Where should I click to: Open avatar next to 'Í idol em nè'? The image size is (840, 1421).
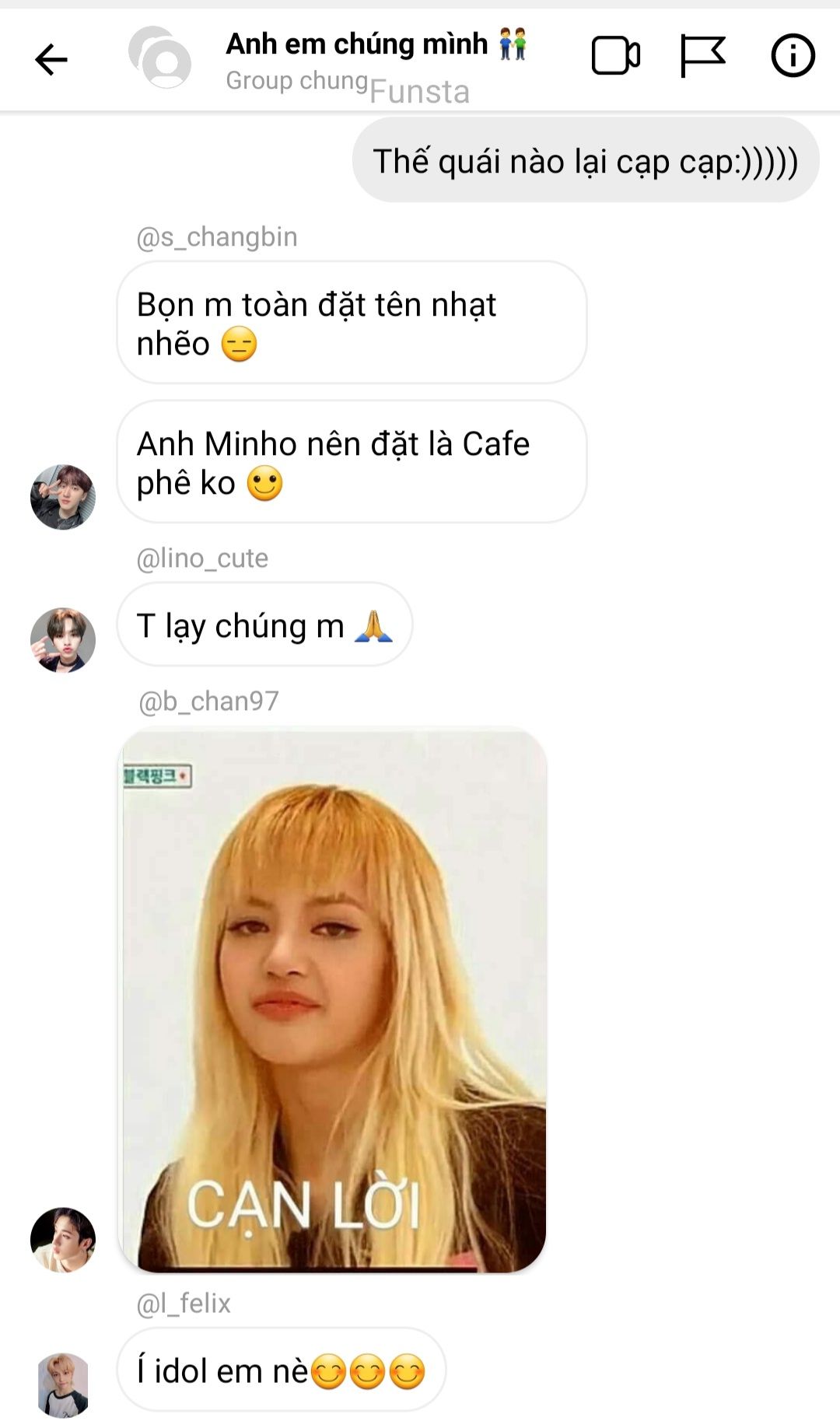[62, 1384]
